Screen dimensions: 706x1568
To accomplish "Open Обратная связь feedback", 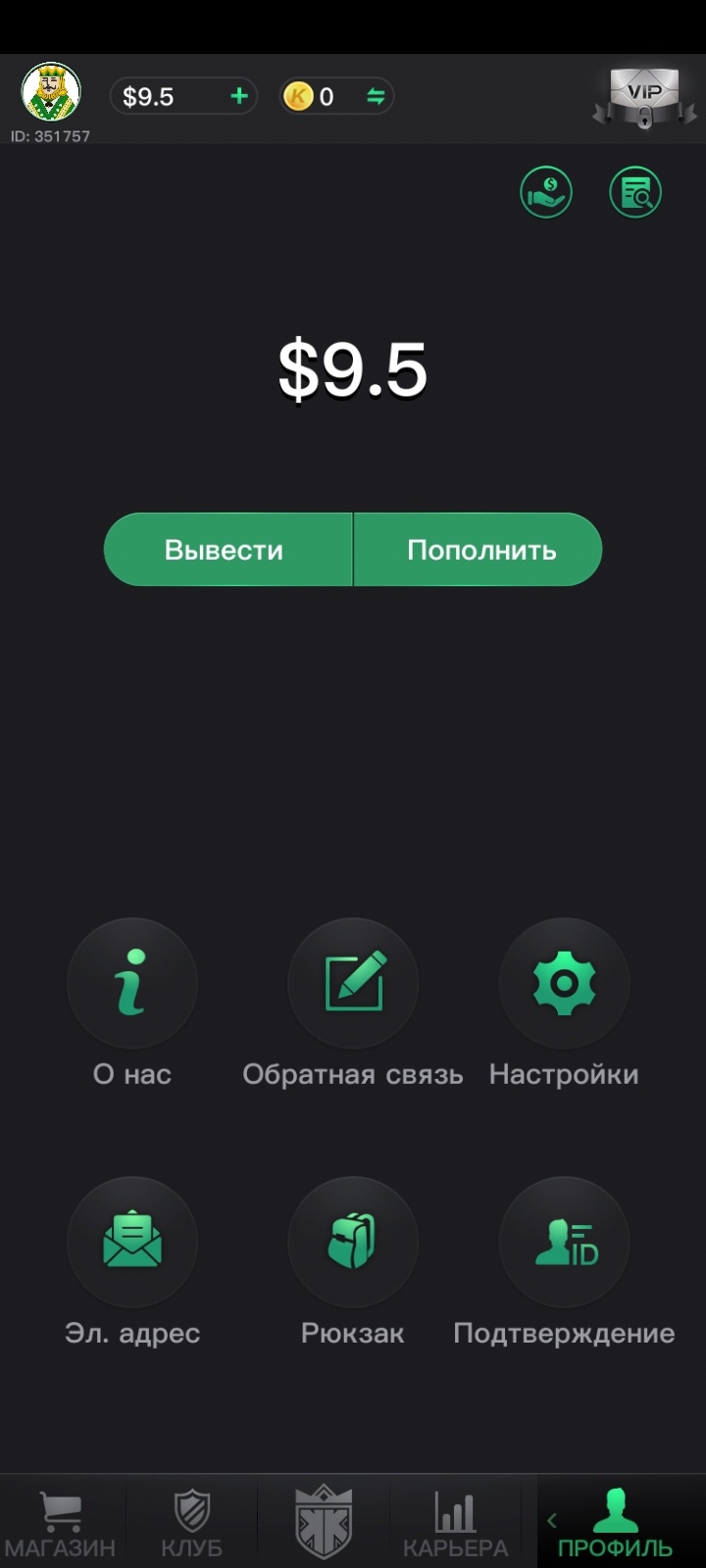I will 353,984.
